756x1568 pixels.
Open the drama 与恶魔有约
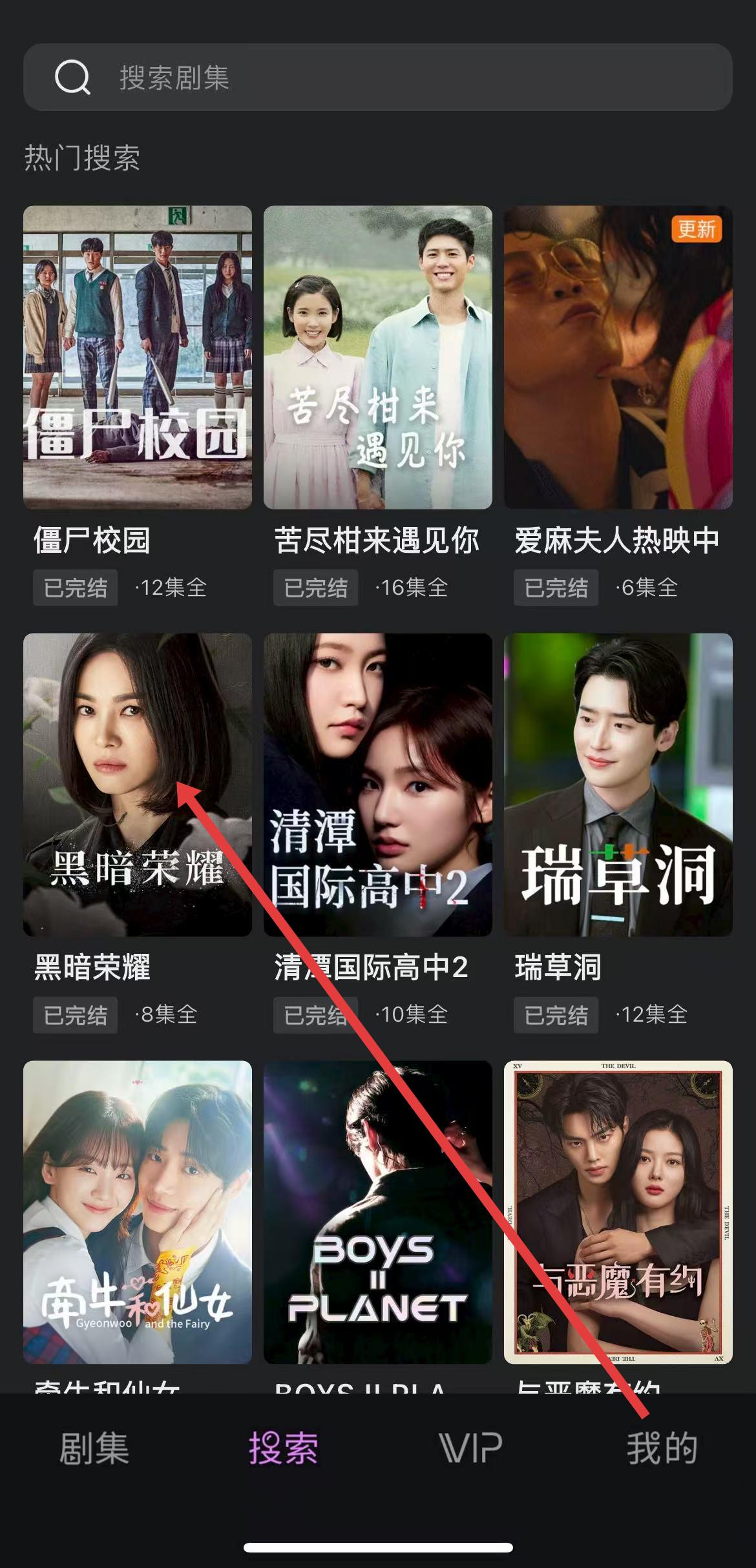[x=618, y=1212]
